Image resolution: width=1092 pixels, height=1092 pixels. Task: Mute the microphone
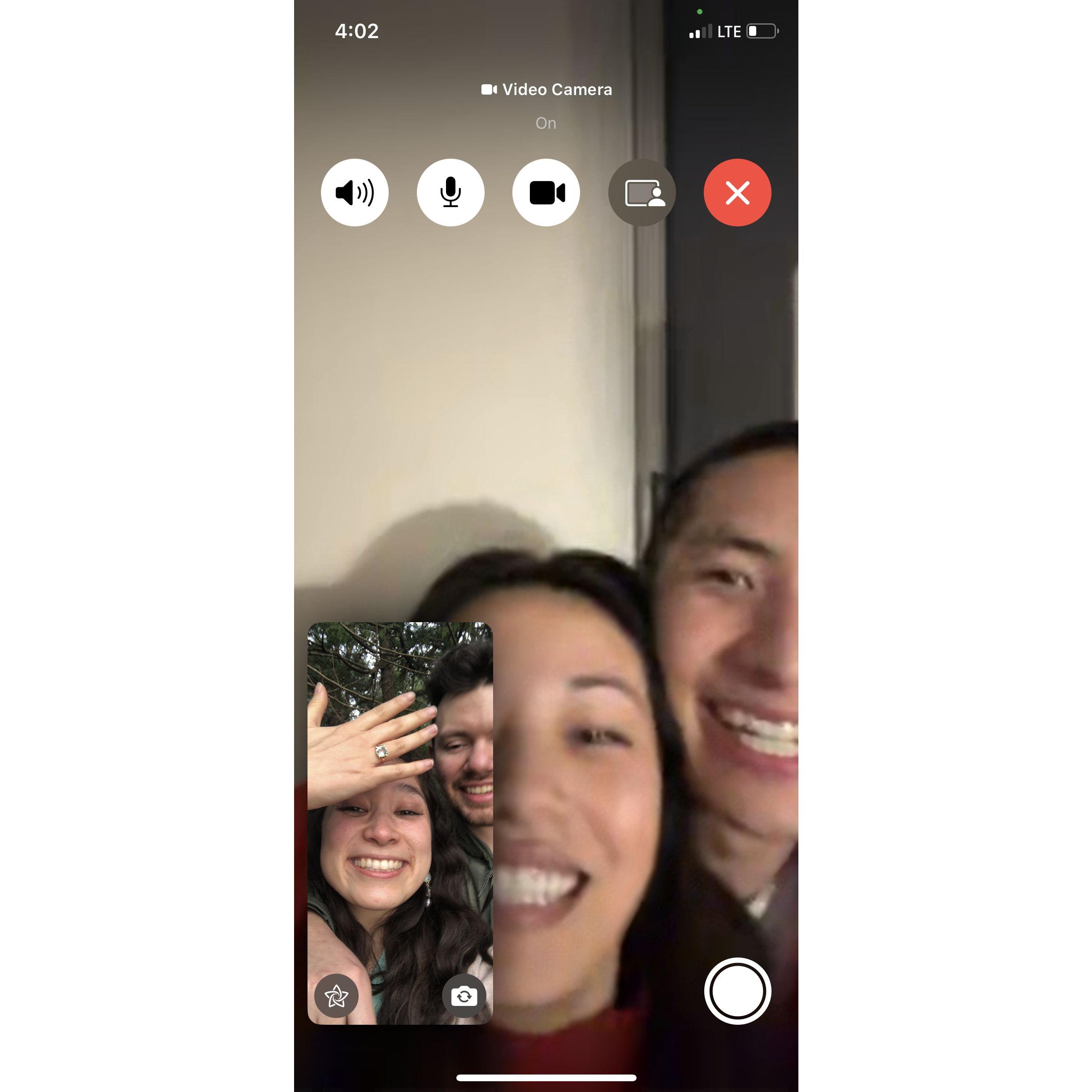tap(450, 193)
